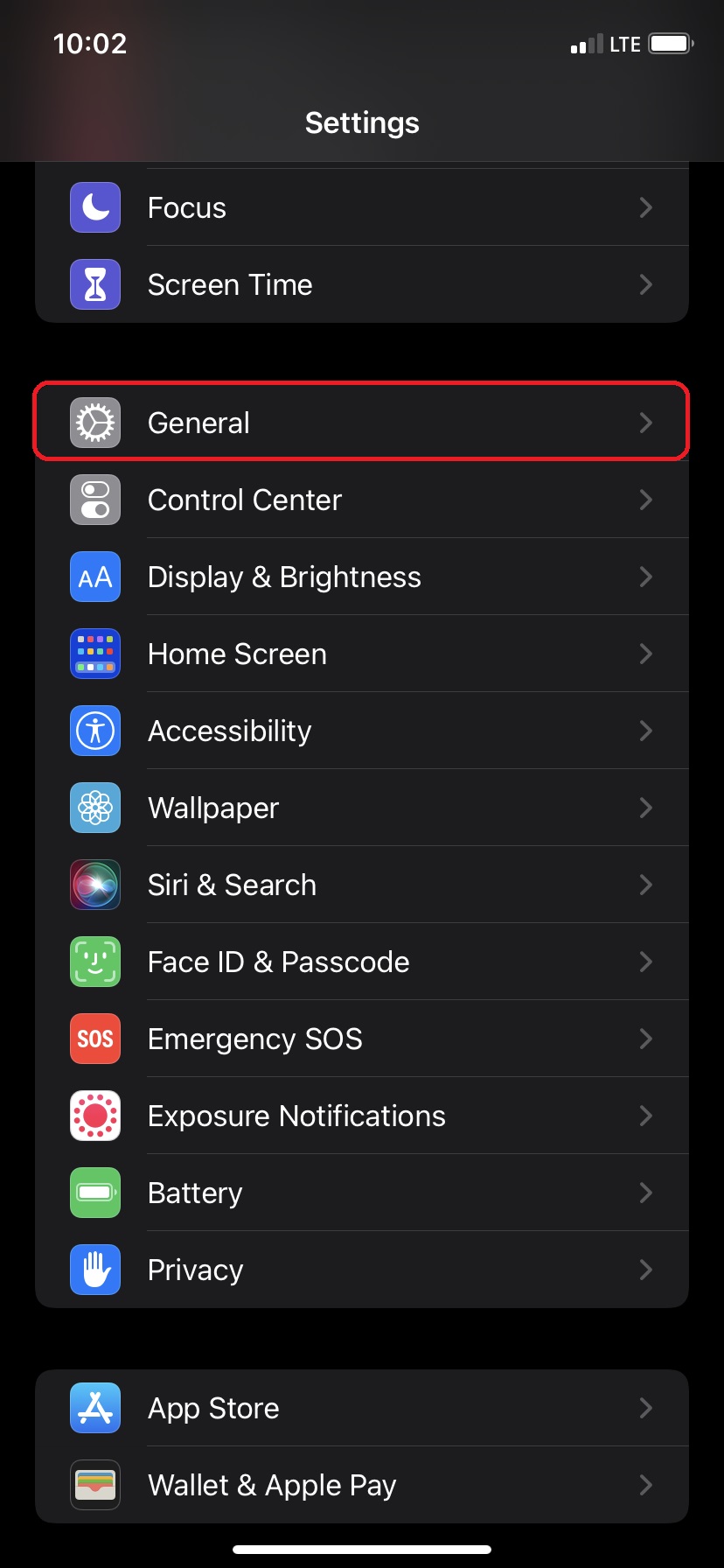The width and height of the screenshot is (724, 1568).
Task: Go to Control Center settings
Action: pyautogui.click(x=361, y=500)
